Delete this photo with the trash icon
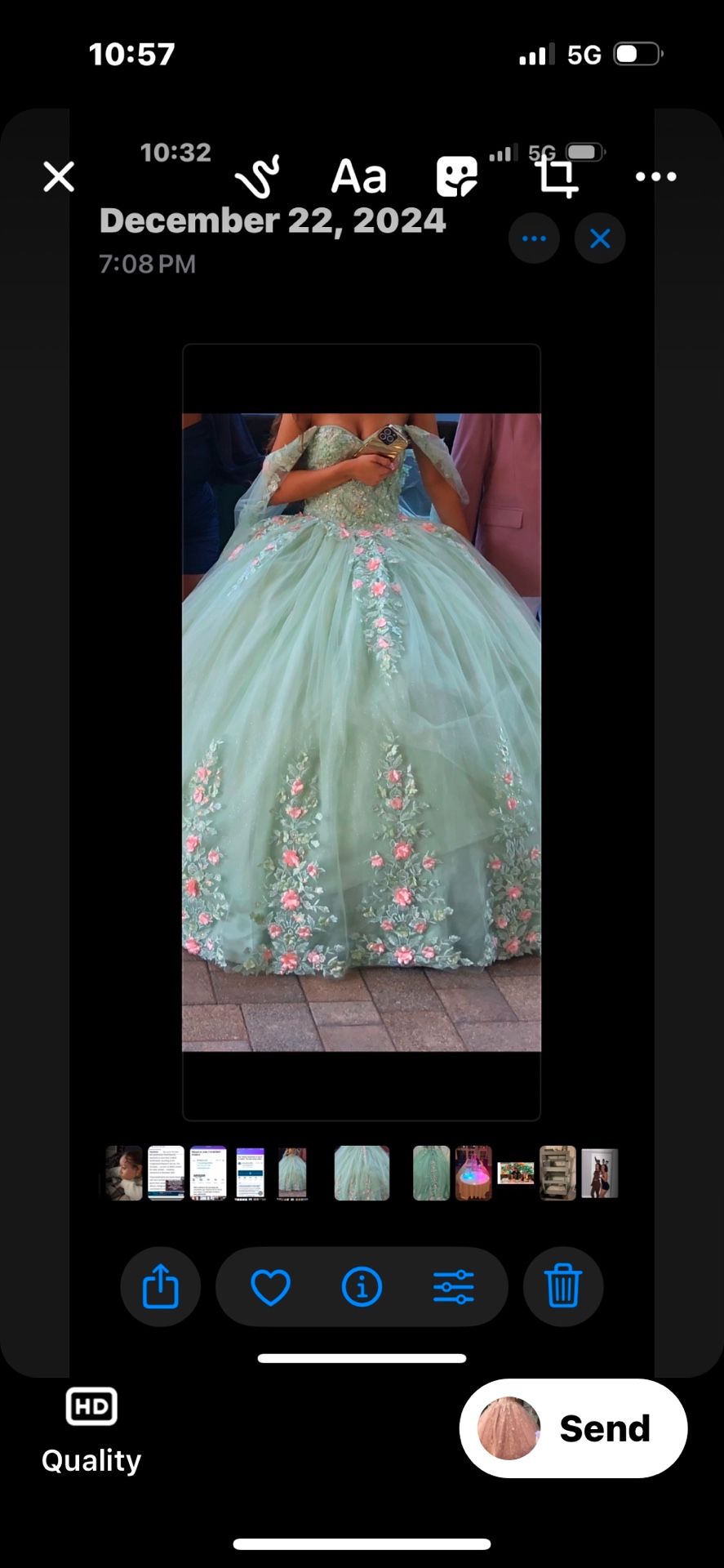The image size is (724, 1568). click(563, 1286)
